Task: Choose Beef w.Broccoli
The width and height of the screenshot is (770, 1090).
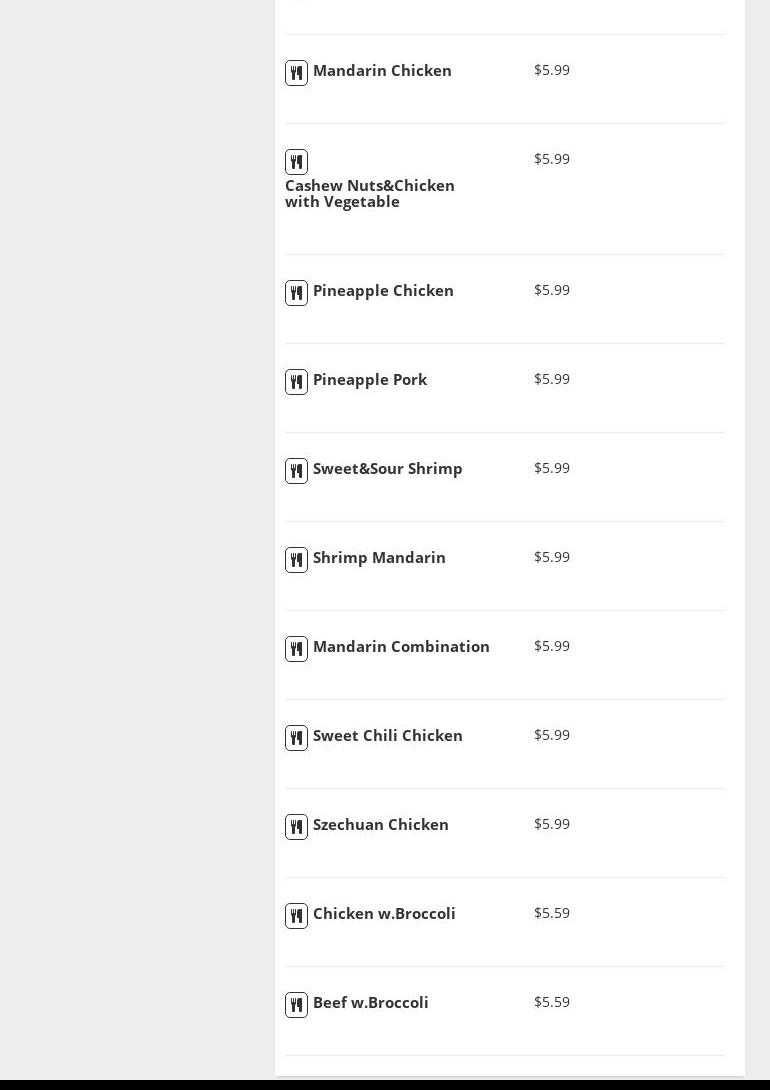Action: [370, 1003]
